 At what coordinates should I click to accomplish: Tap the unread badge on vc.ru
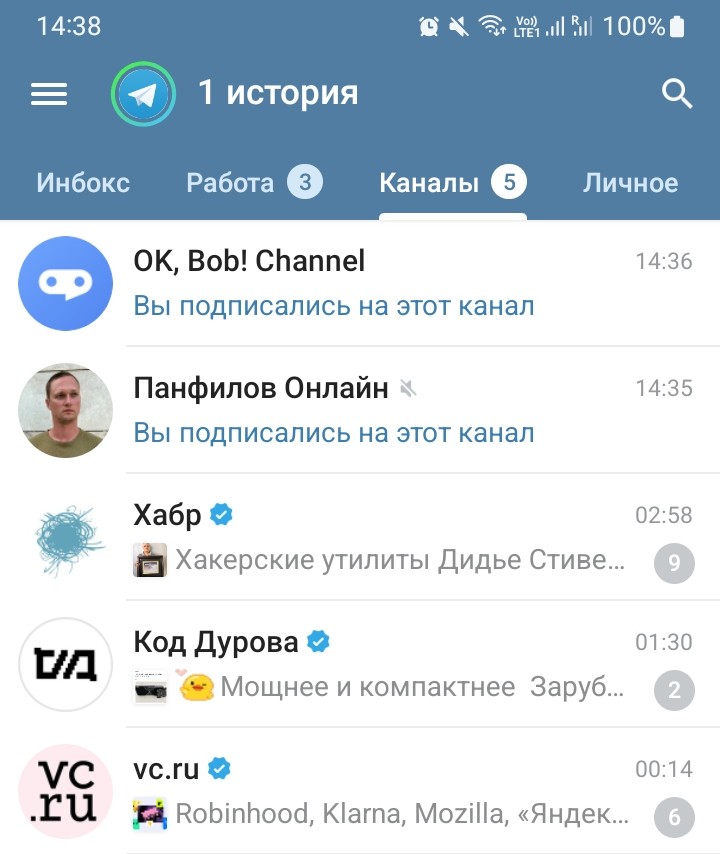click(x=674, y=817)
